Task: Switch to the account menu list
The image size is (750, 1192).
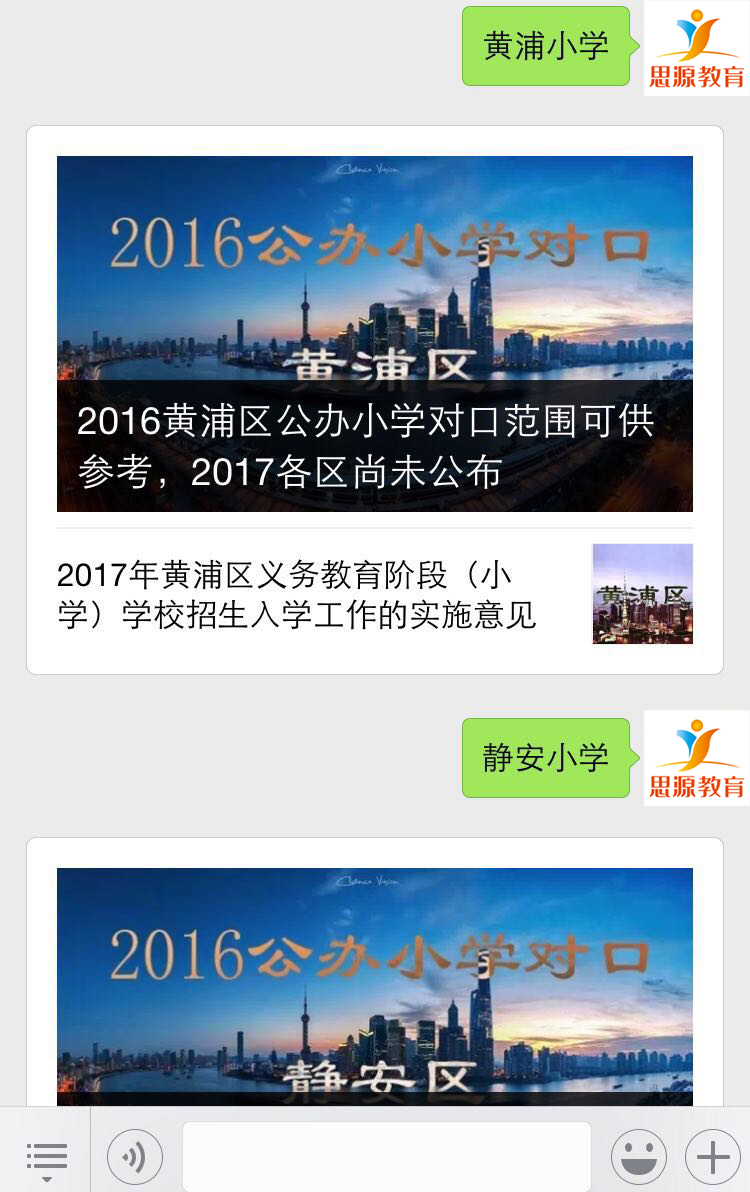Action: [46, 1158]
